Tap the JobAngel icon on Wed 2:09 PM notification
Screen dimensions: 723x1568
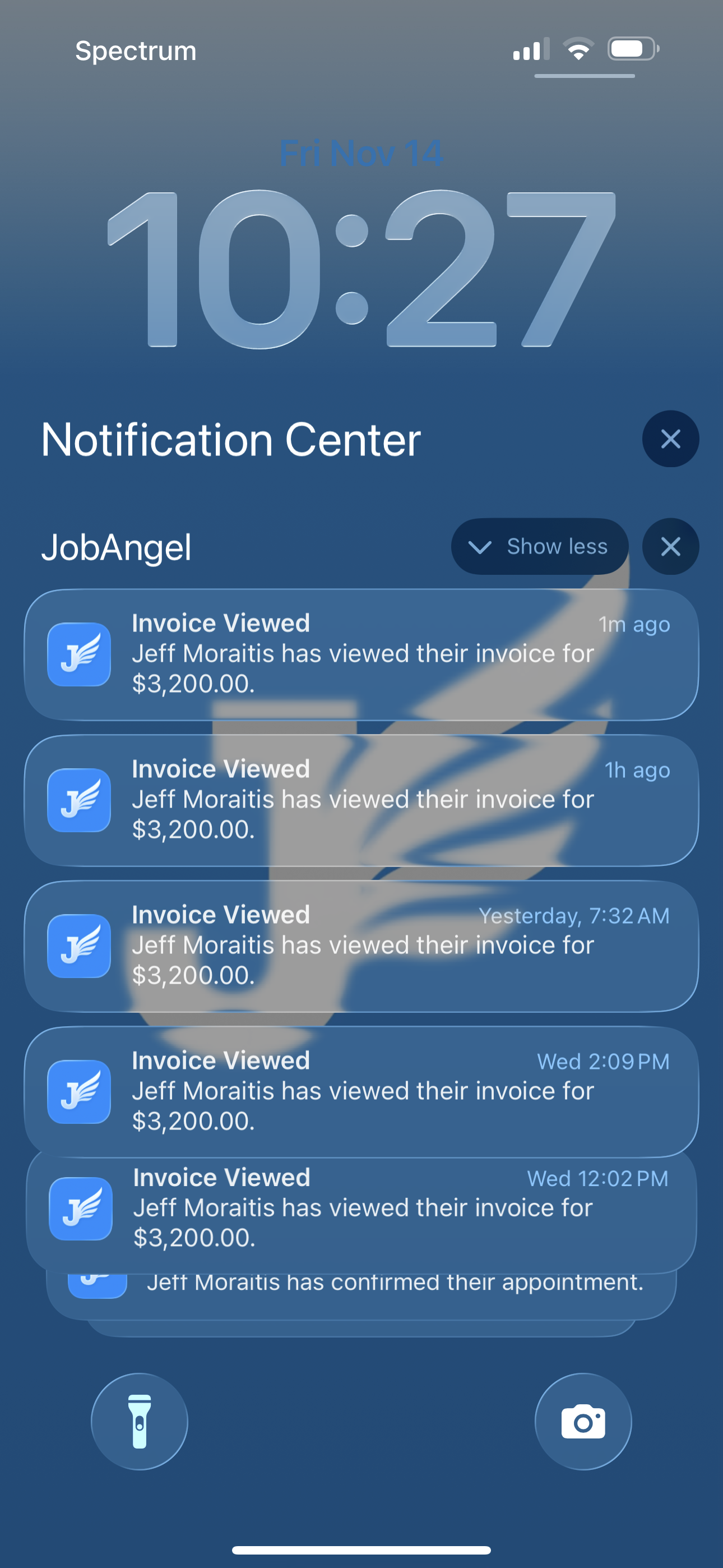79,1091
